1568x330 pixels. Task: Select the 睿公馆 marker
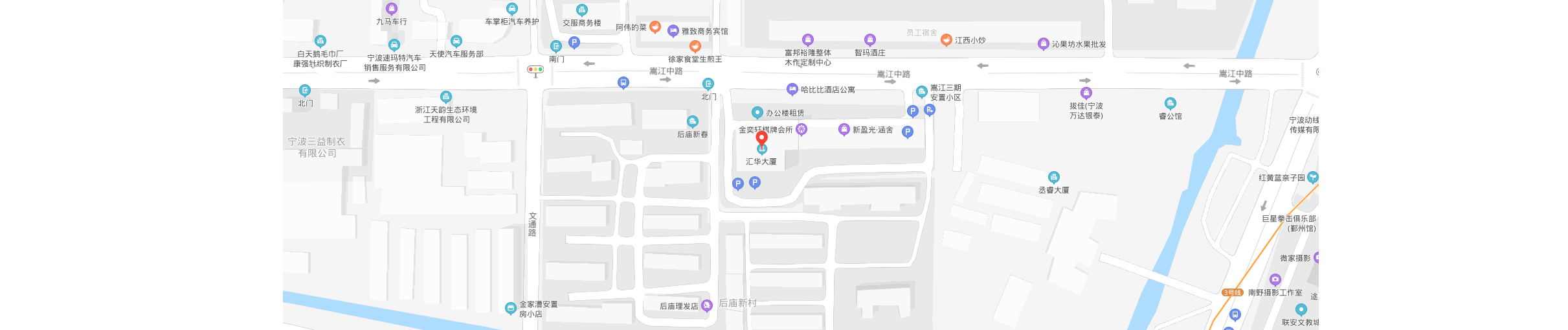point(1170,103)
